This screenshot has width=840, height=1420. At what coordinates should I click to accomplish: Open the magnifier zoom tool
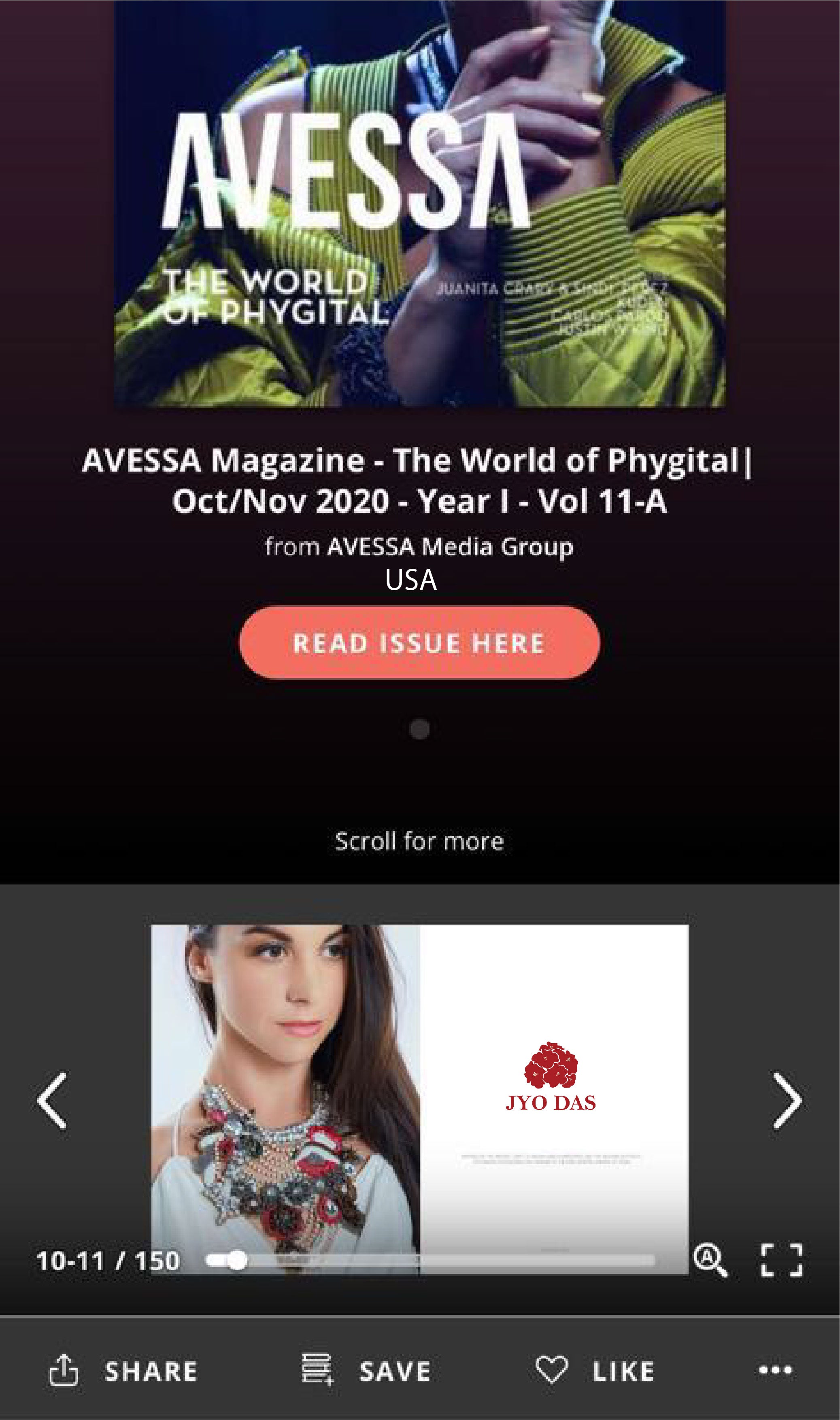(710, 1261)
